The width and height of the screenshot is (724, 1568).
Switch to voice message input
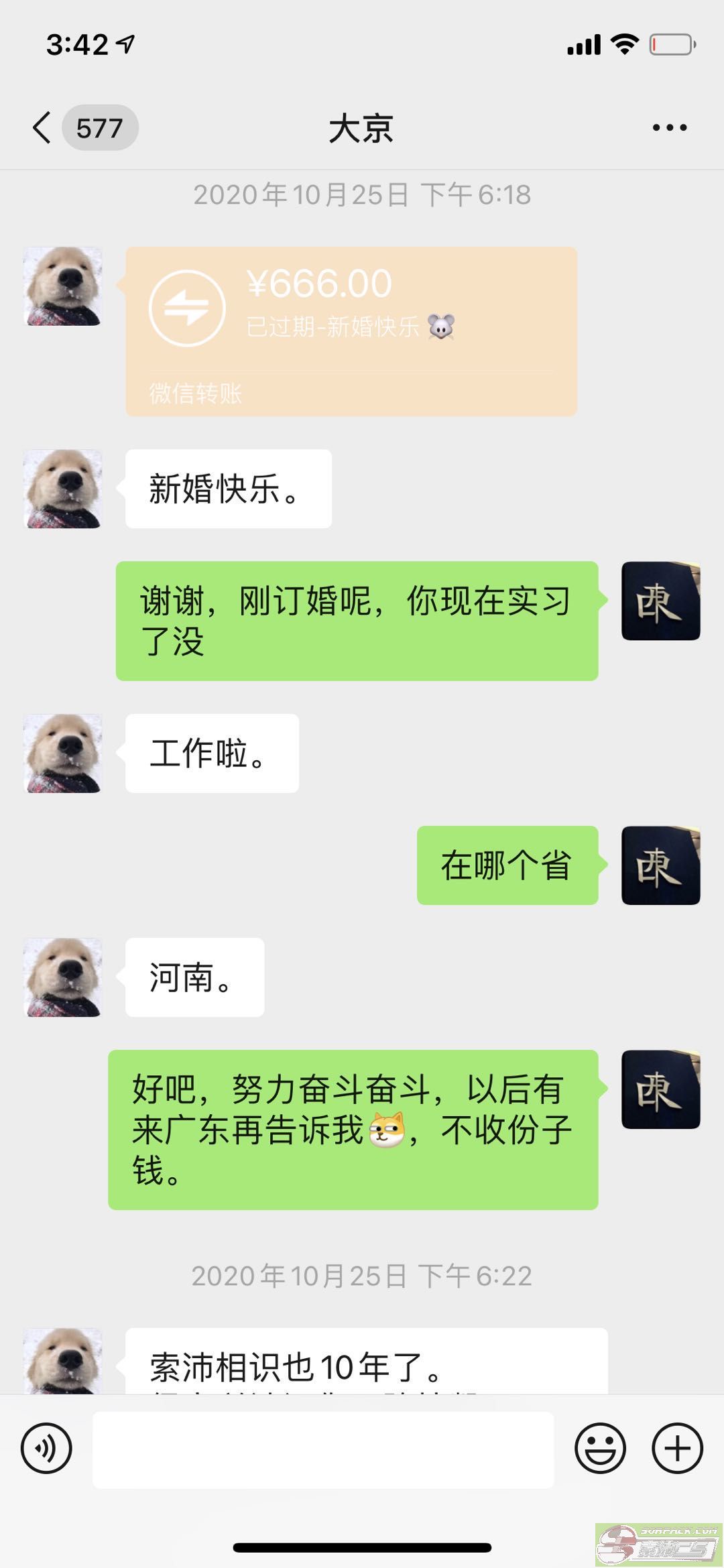point(46,1449)
